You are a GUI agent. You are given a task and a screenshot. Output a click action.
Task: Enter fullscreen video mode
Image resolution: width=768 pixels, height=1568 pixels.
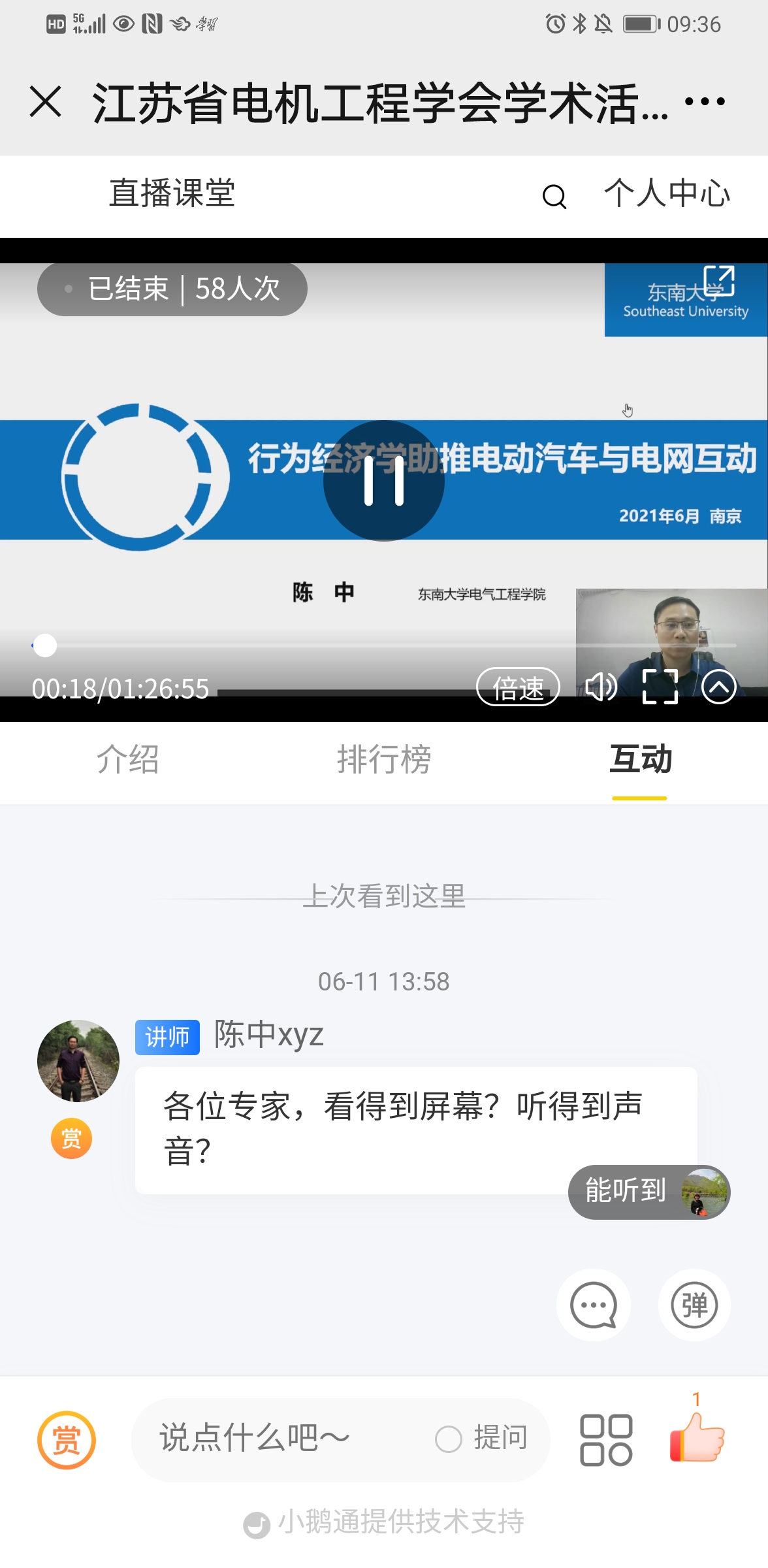[660, 687]
